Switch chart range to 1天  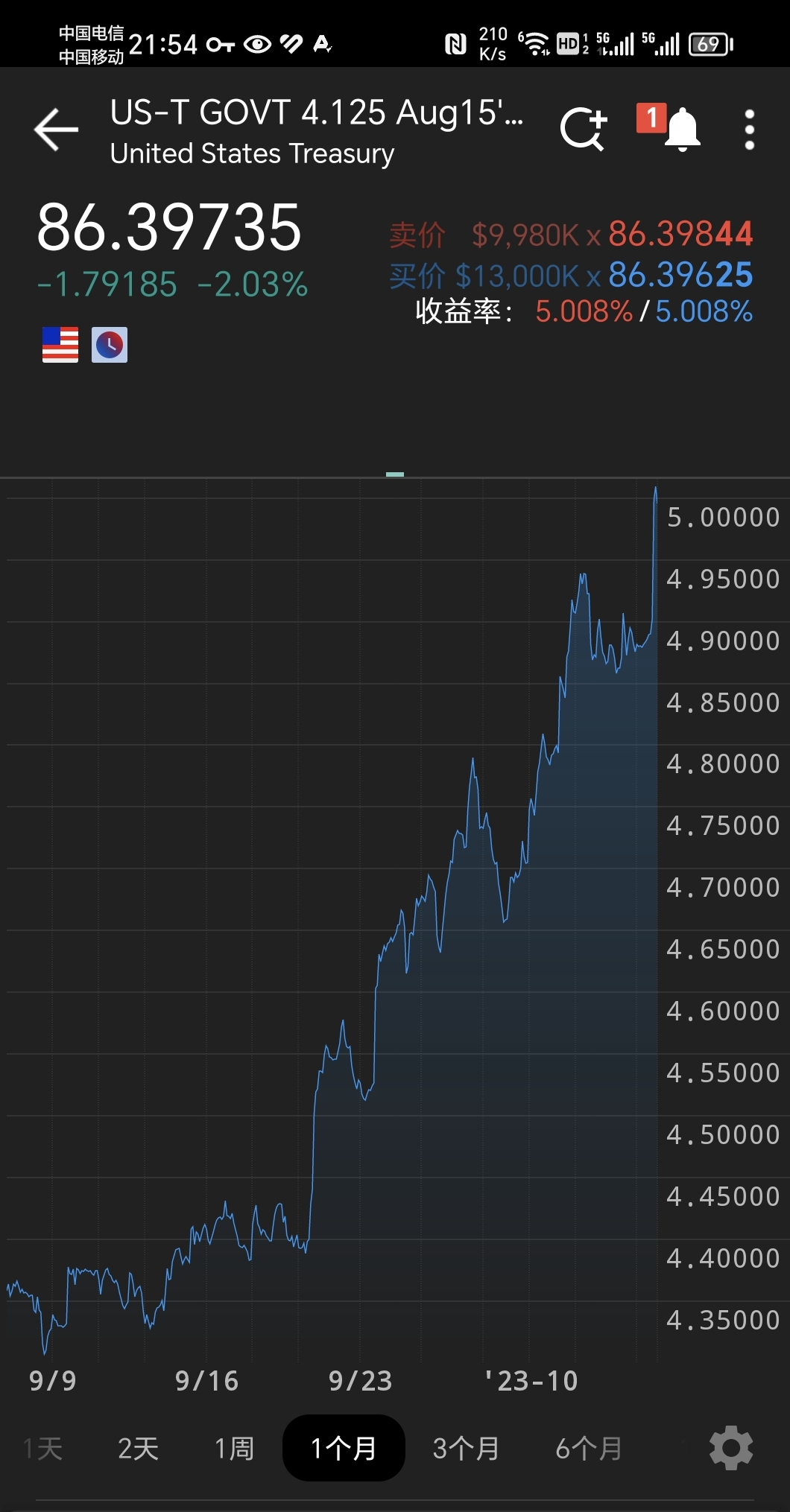point(43,1449)
